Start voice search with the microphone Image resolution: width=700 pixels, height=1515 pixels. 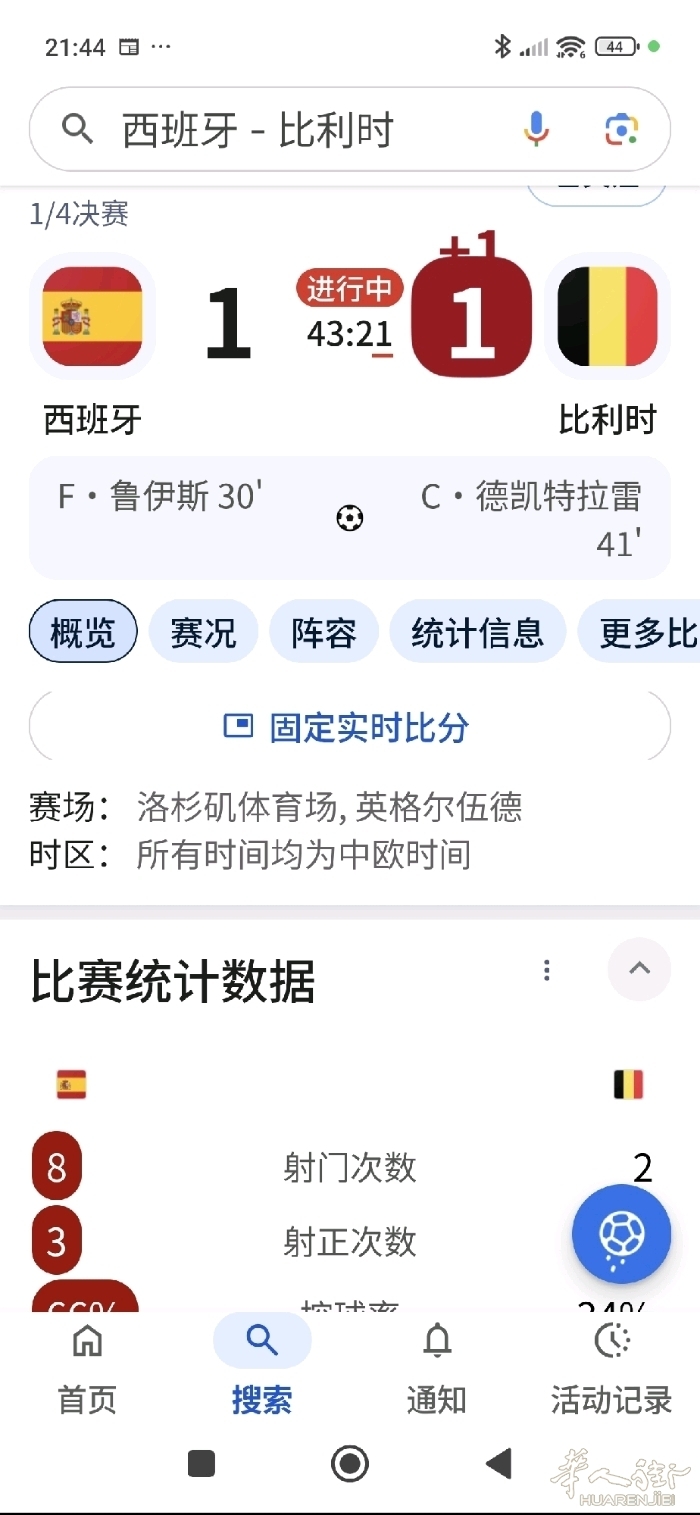pyautogui.click(x=536, y=130)
